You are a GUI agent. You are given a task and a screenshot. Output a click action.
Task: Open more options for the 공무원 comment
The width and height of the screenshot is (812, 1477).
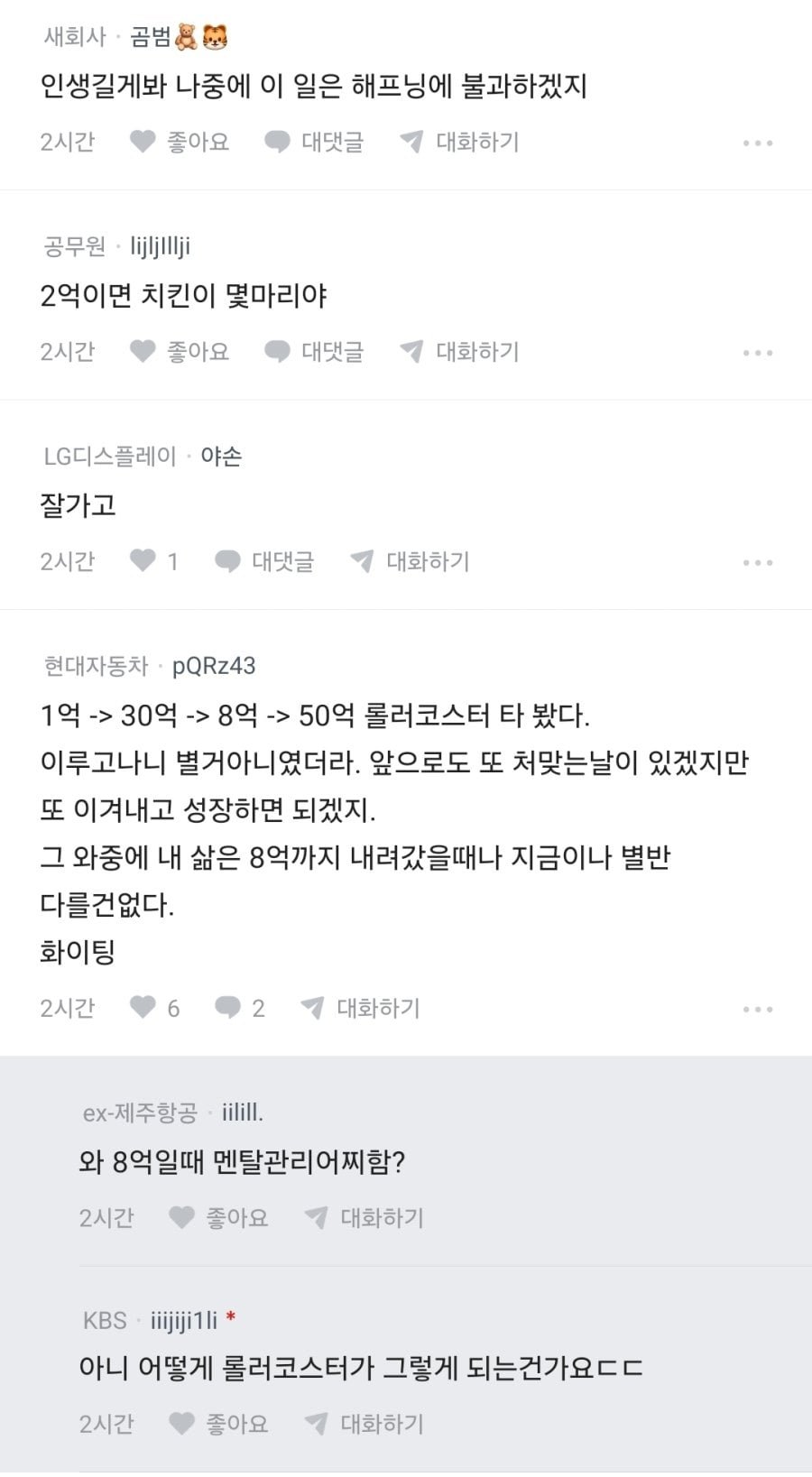(x=758, y=353)
